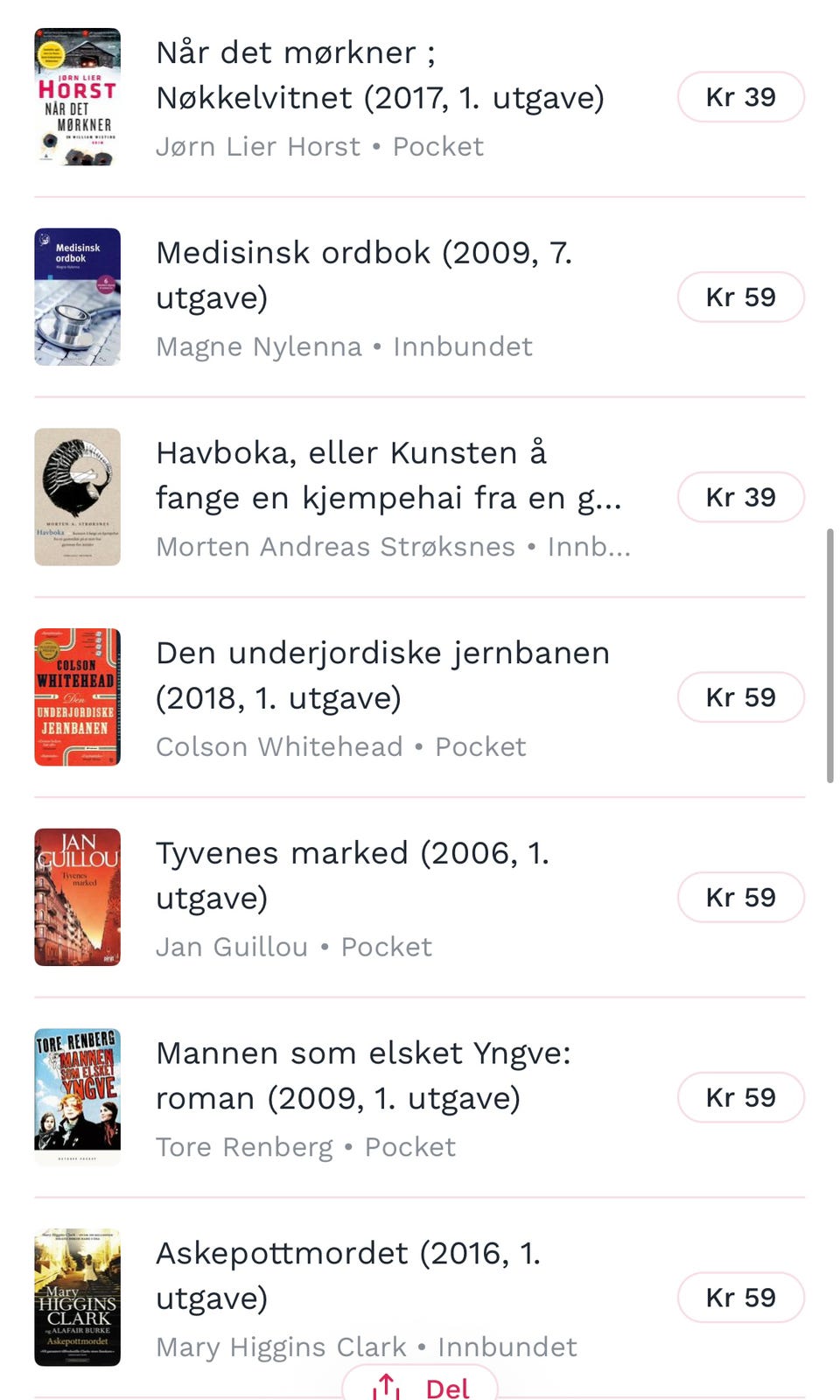Screen dimensions: 840x1400
Task: Select Kr 59 for Mannen som elsket Yngve
Action: point(740,1097)
